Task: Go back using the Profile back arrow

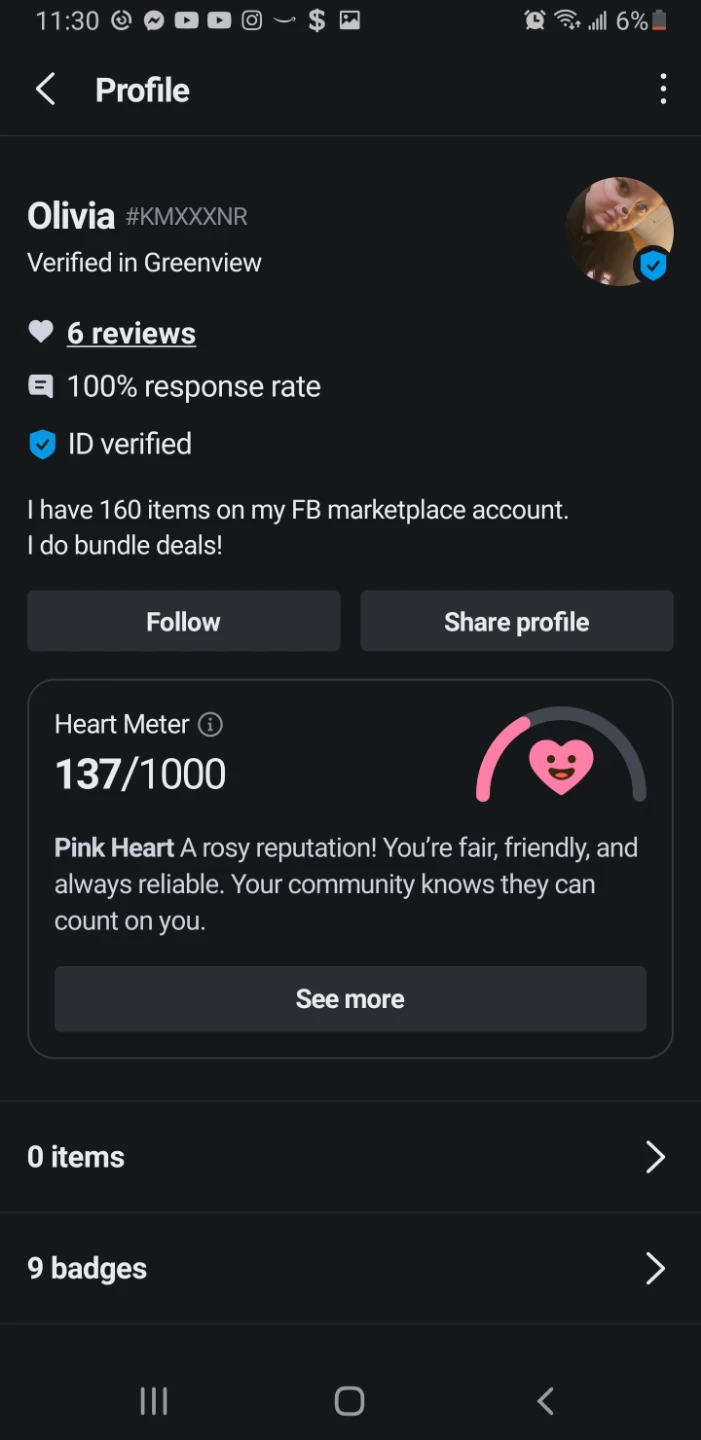Action: 45,90
